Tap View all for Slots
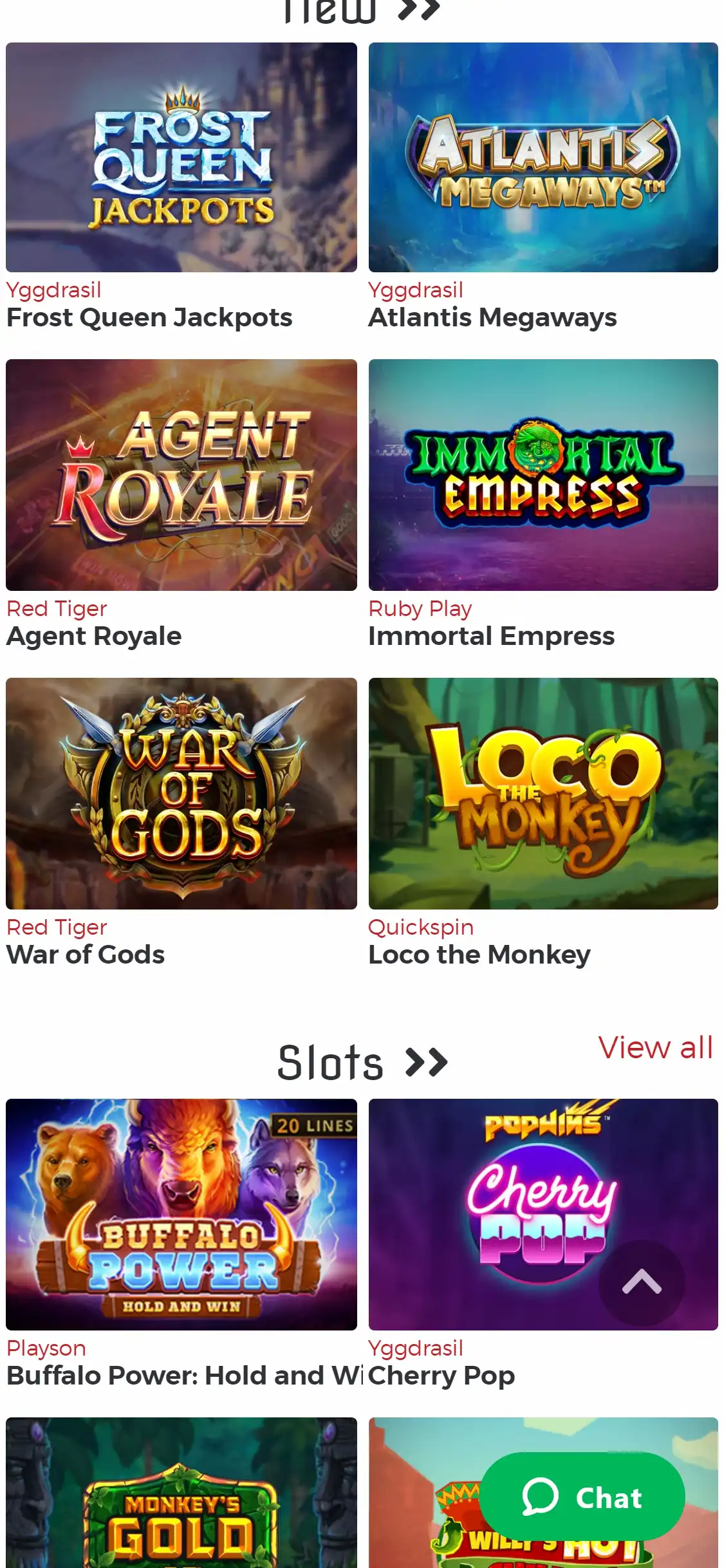The image size is (724, 1568). (655, 1047)
